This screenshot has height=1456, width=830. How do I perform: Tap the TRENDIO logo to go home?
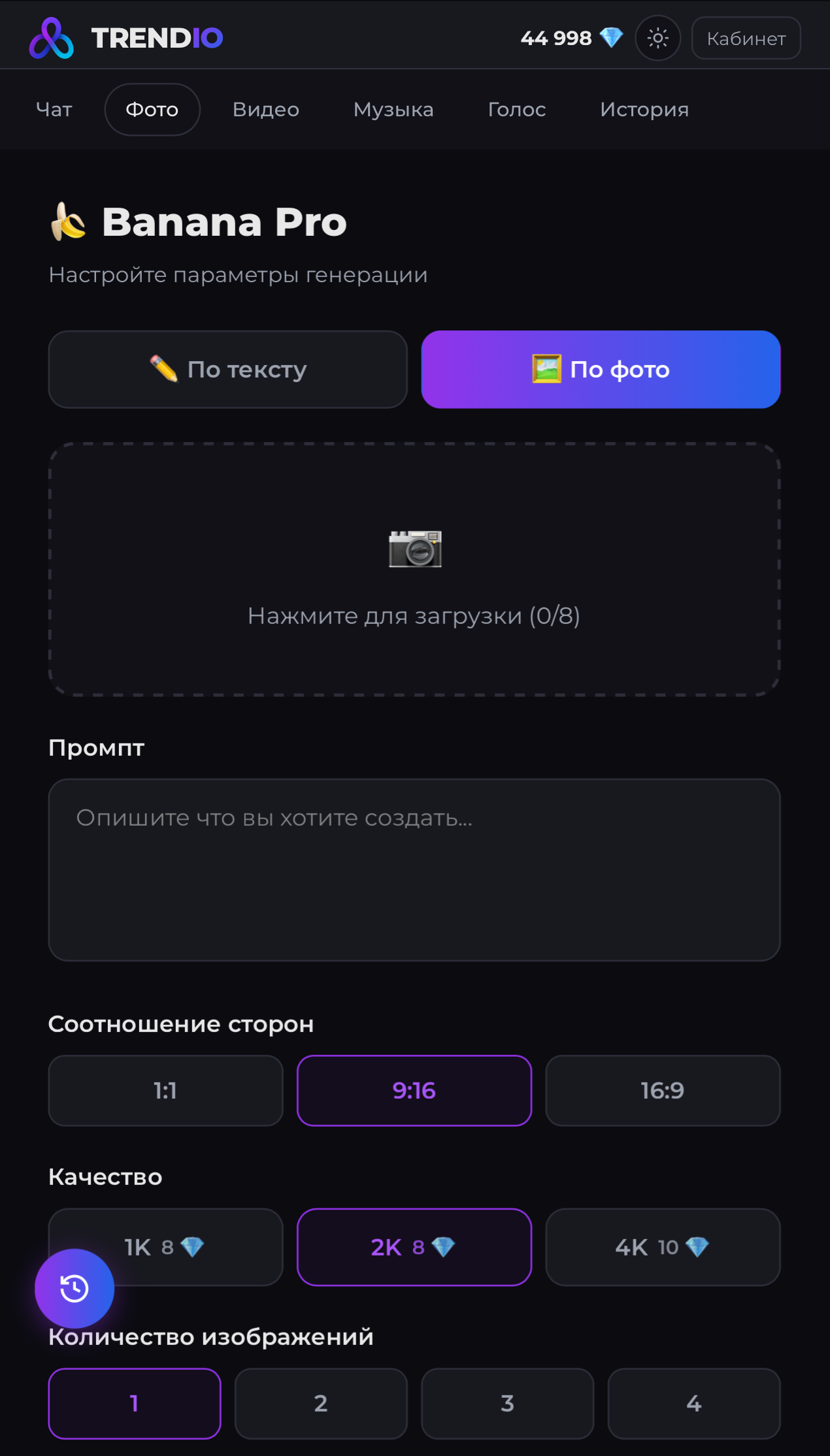pyautogui.click(x=126, y=38)
